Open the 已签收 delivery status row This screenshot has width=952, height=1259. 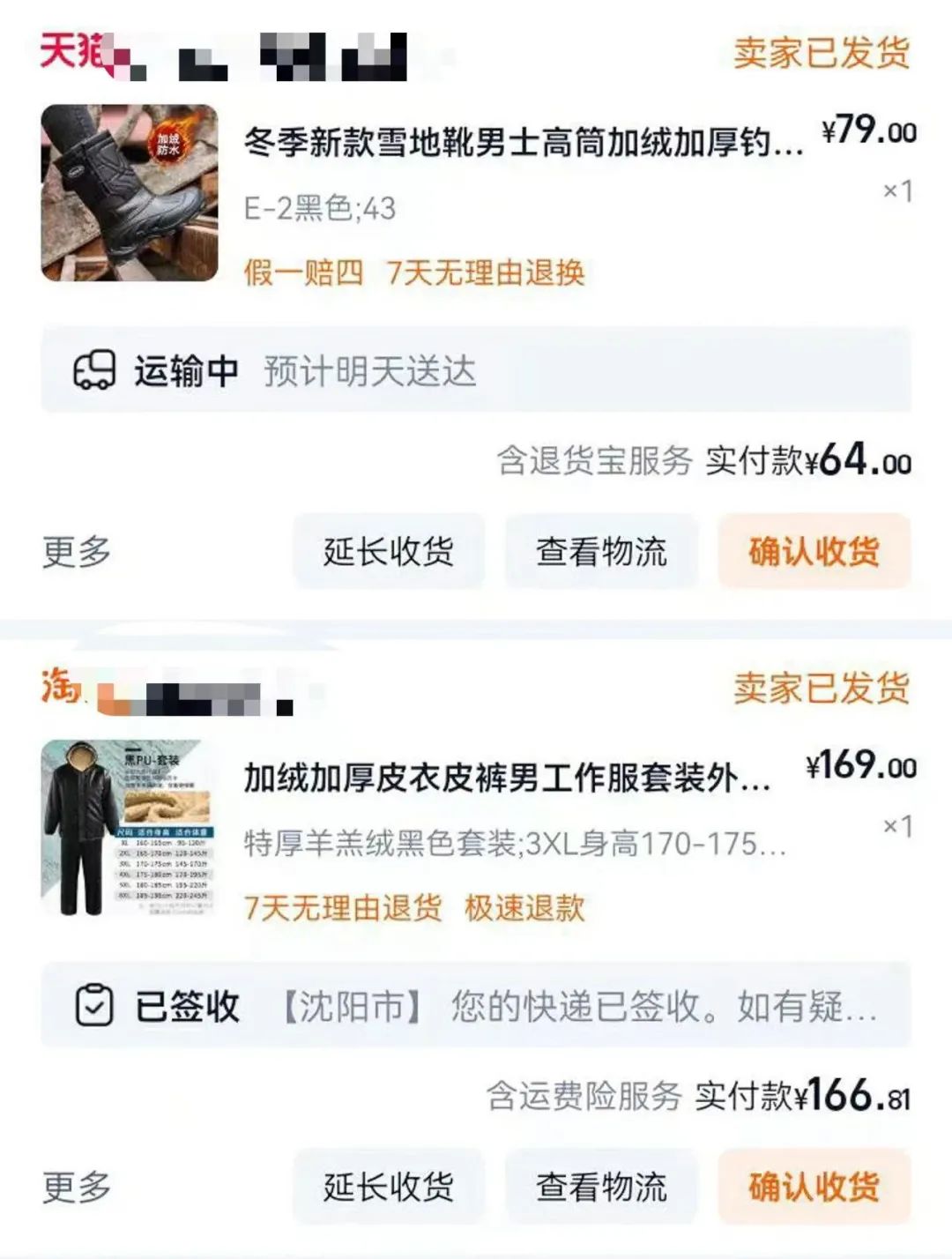[476, 1006]
